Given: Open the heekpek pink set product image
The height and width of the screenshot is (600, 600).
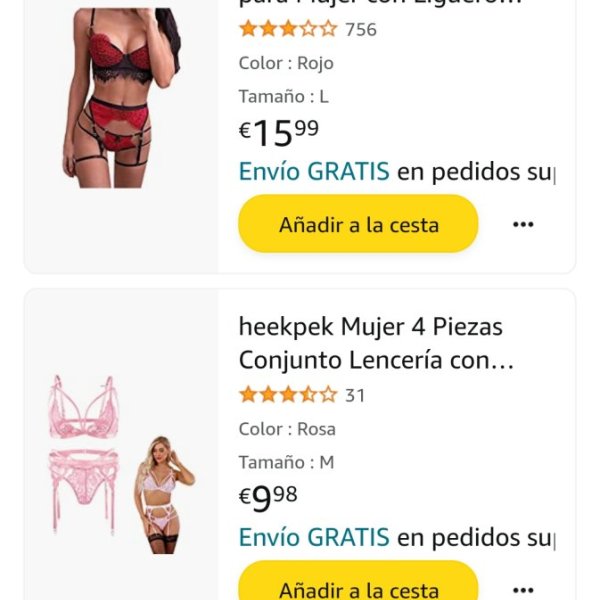Looking at the screenshot, I should click(x=121, y=465).
